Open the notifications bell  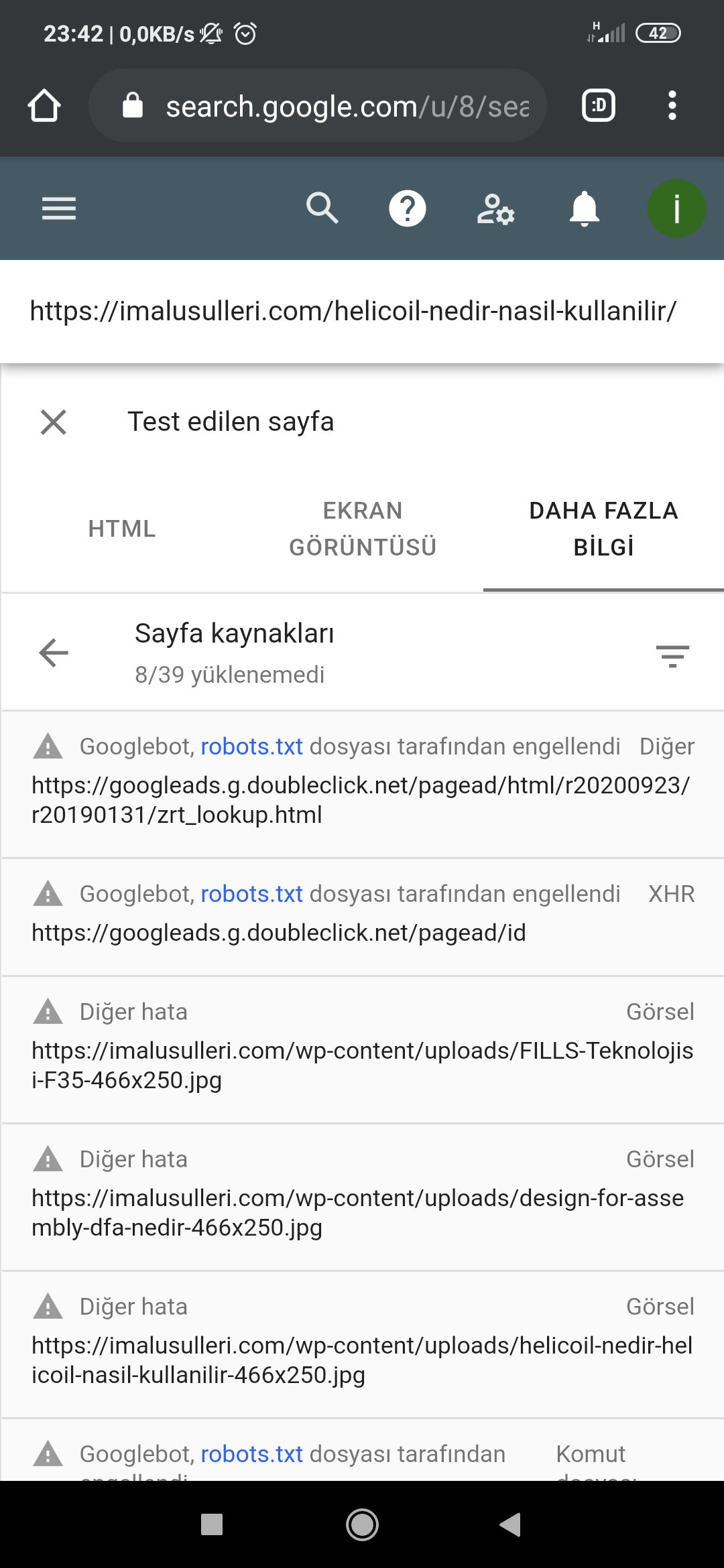coord(584,208)
